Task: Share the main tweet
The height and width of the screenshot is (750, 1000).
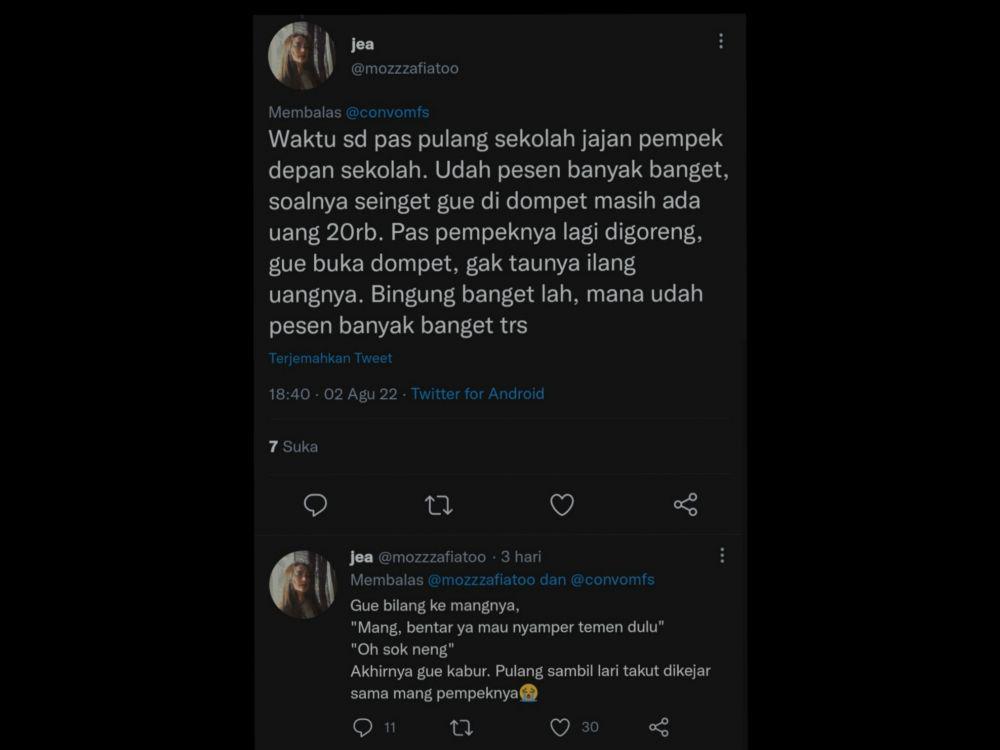Action: coord(685,505)
